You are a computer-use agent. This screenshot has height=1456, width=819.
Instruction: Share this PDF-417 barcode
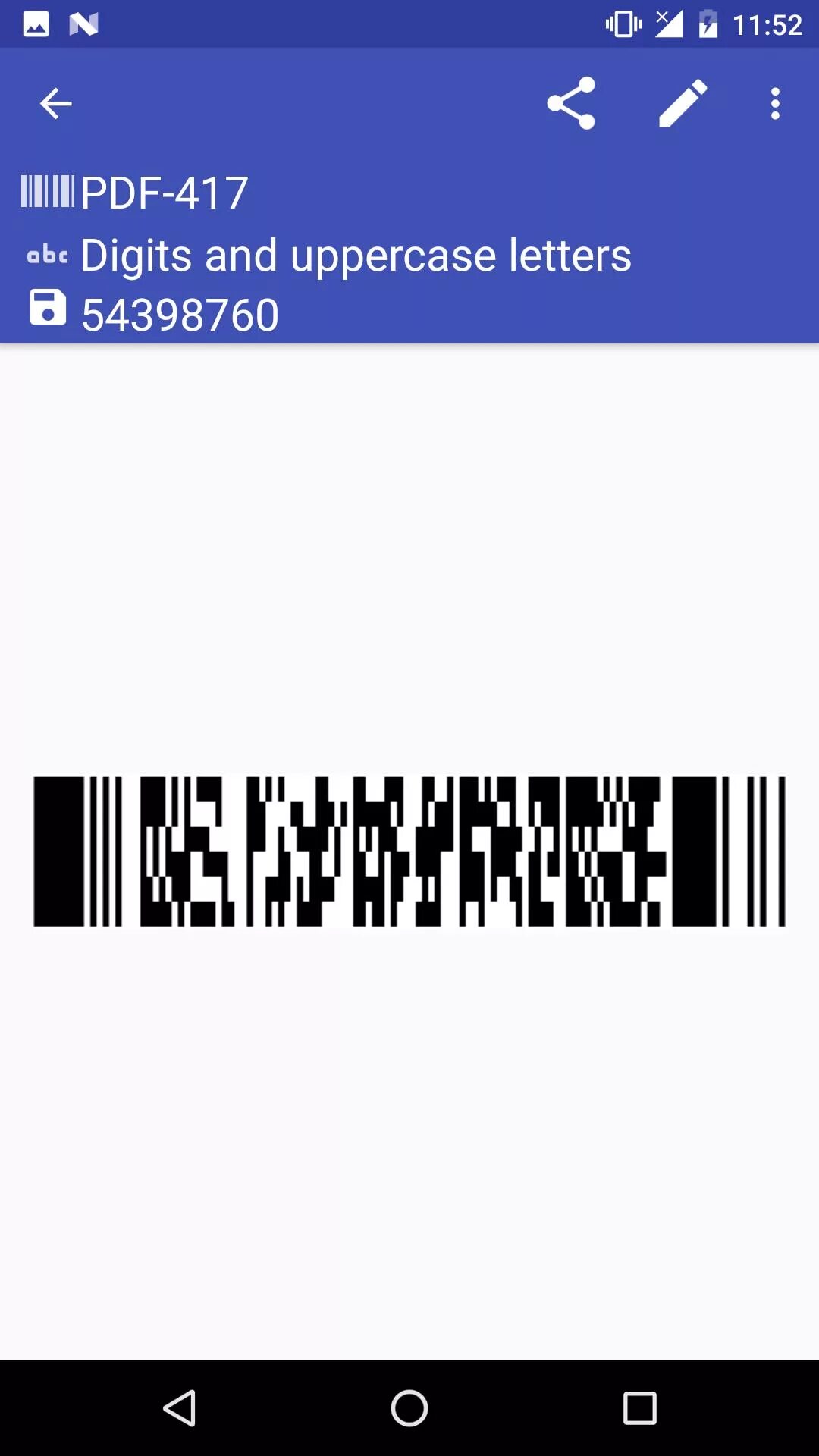pyautogui.click(x=571, y=103)
